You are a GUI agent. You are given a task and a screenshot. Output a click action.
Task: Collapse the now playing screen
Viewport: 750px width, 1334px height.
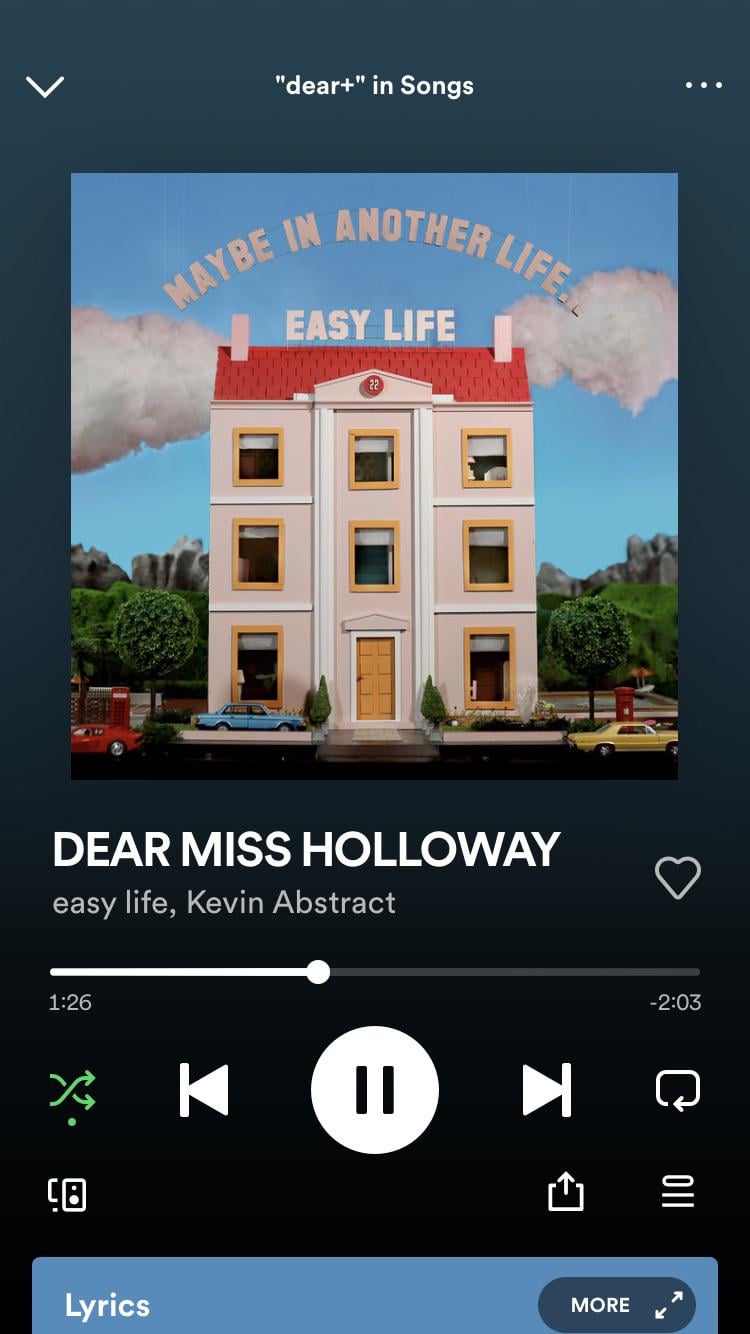coord(45,86)
